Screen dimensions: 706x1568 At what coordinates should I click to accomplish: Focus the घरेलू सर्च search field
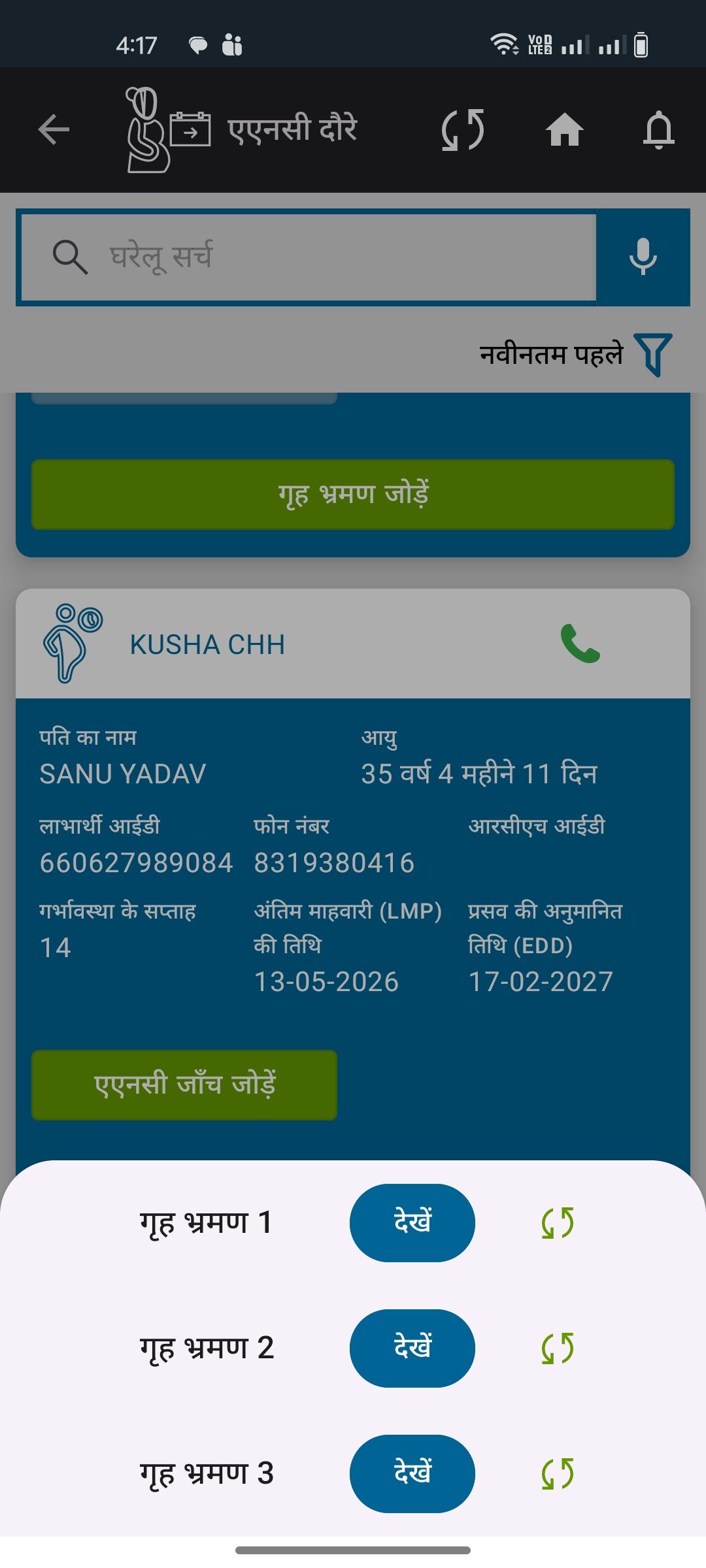309,257
